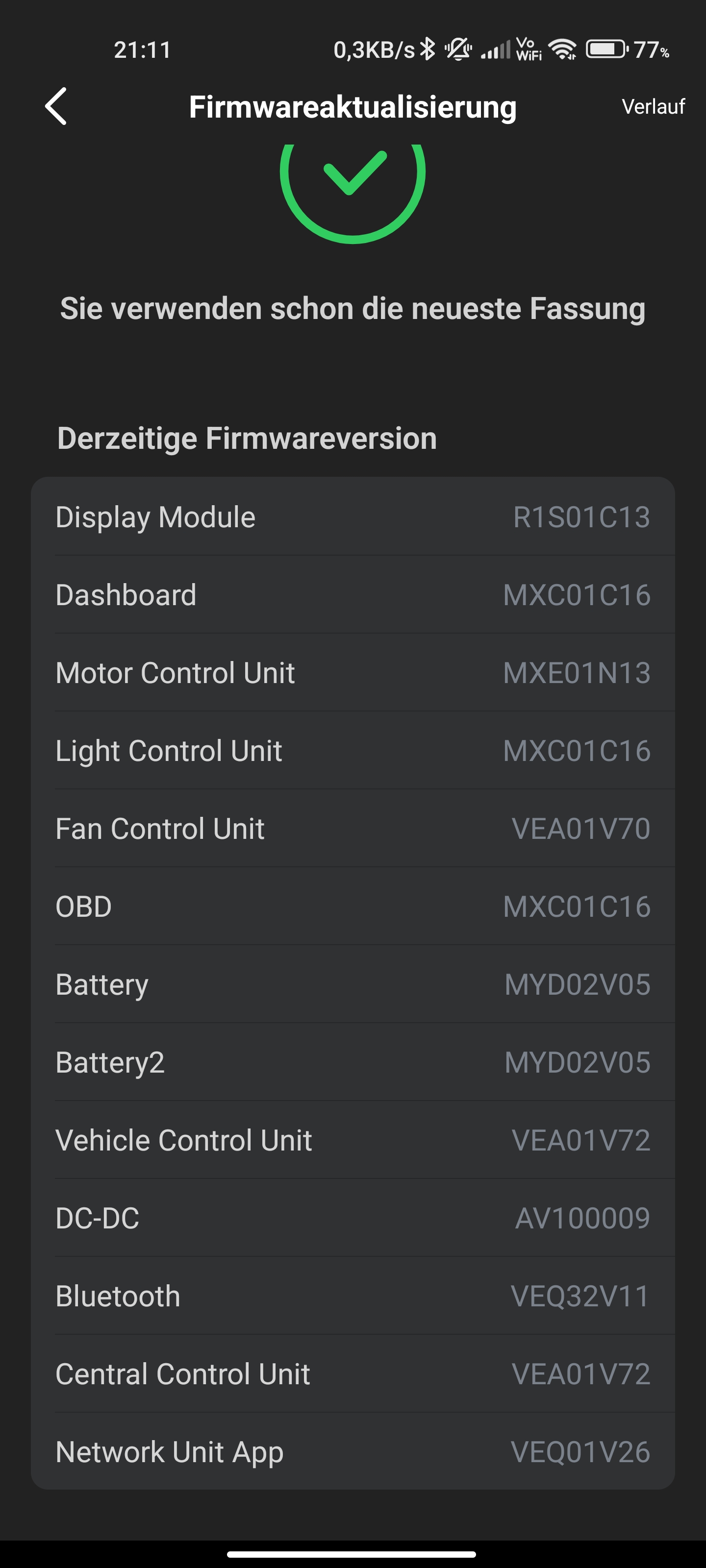
Task: Open the Verlauf history
Action: pos(653,106)
